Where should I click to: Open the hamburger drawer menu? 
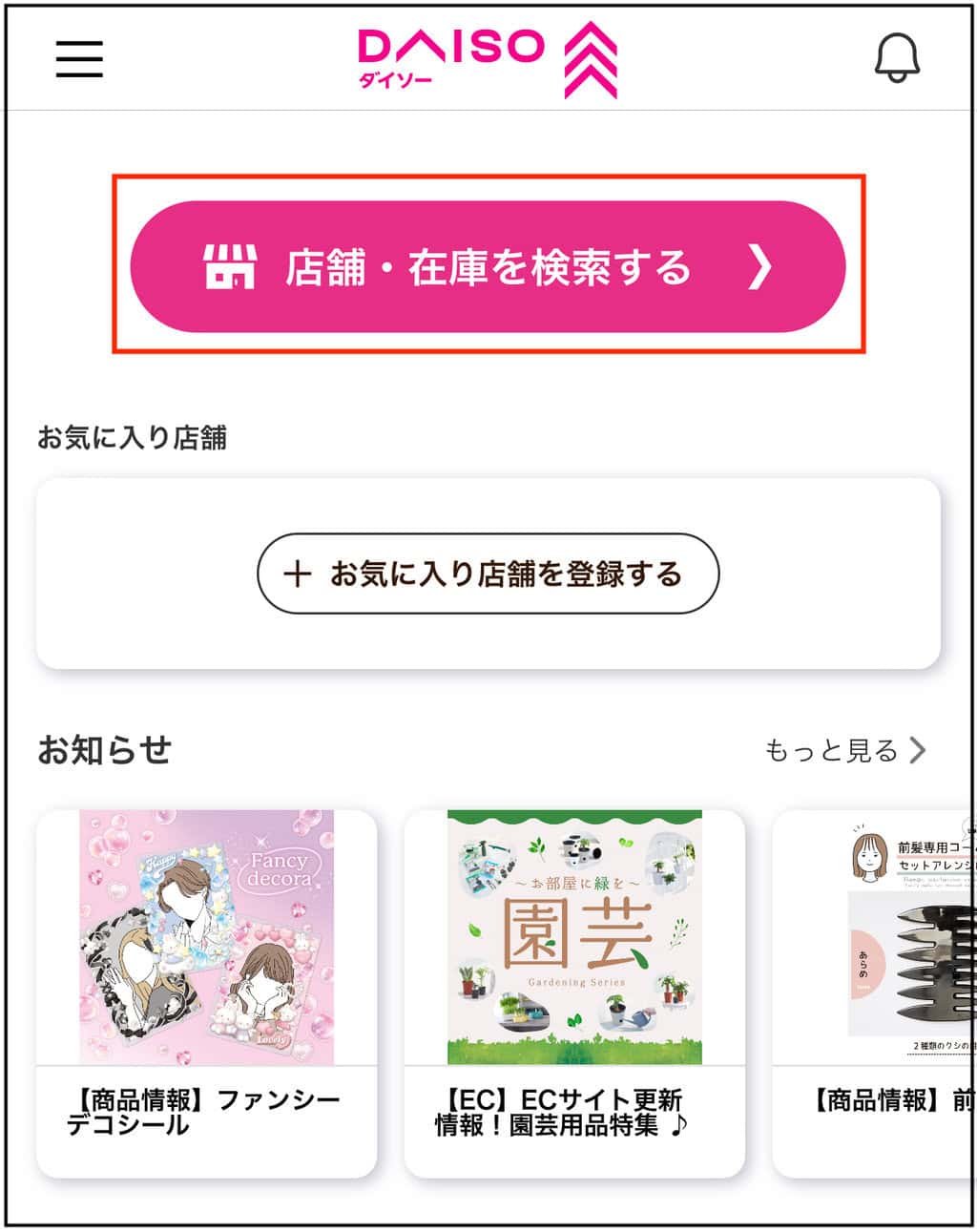point(79,59)
